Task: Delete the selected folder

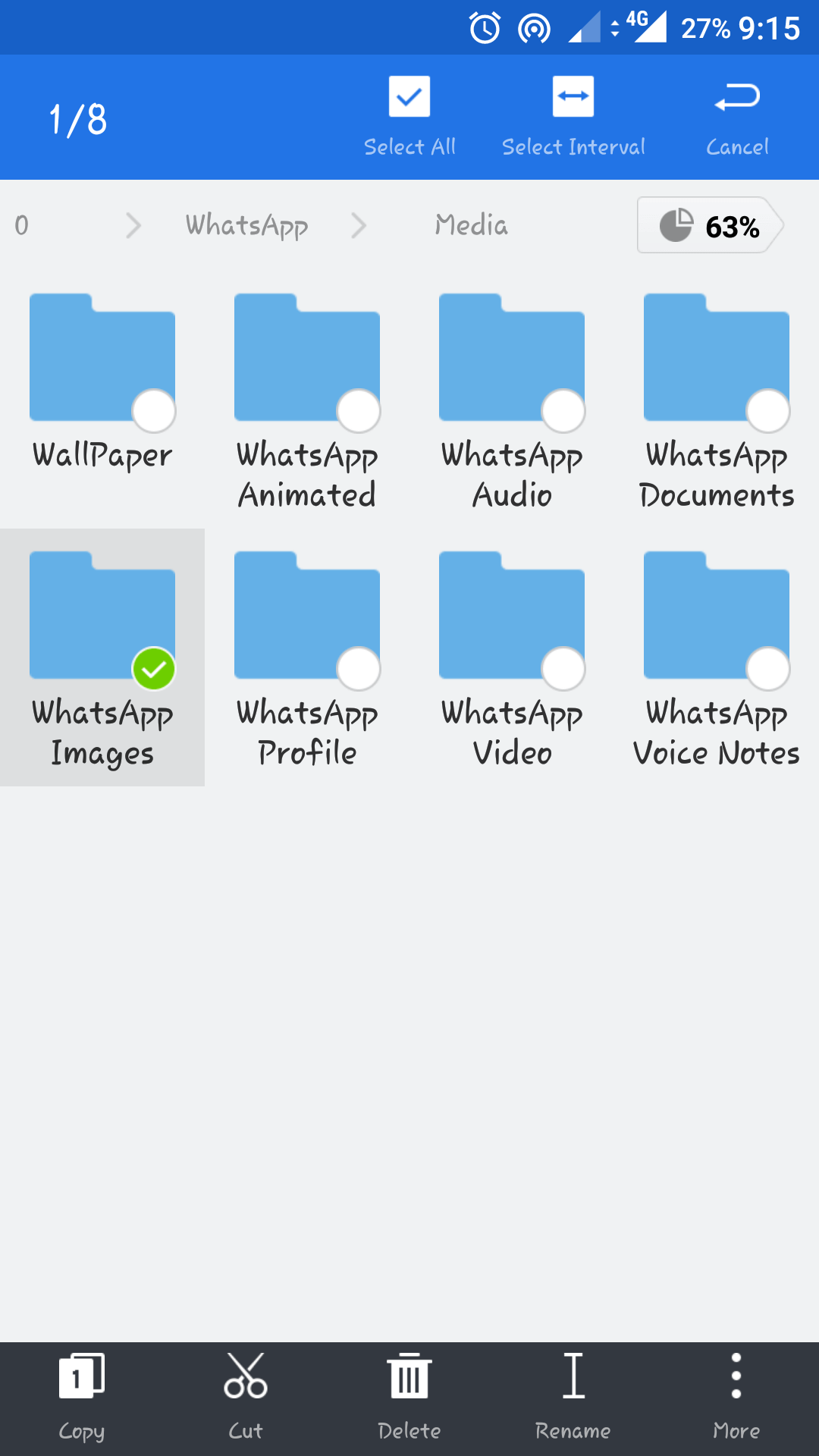Action: point(409,1398)
